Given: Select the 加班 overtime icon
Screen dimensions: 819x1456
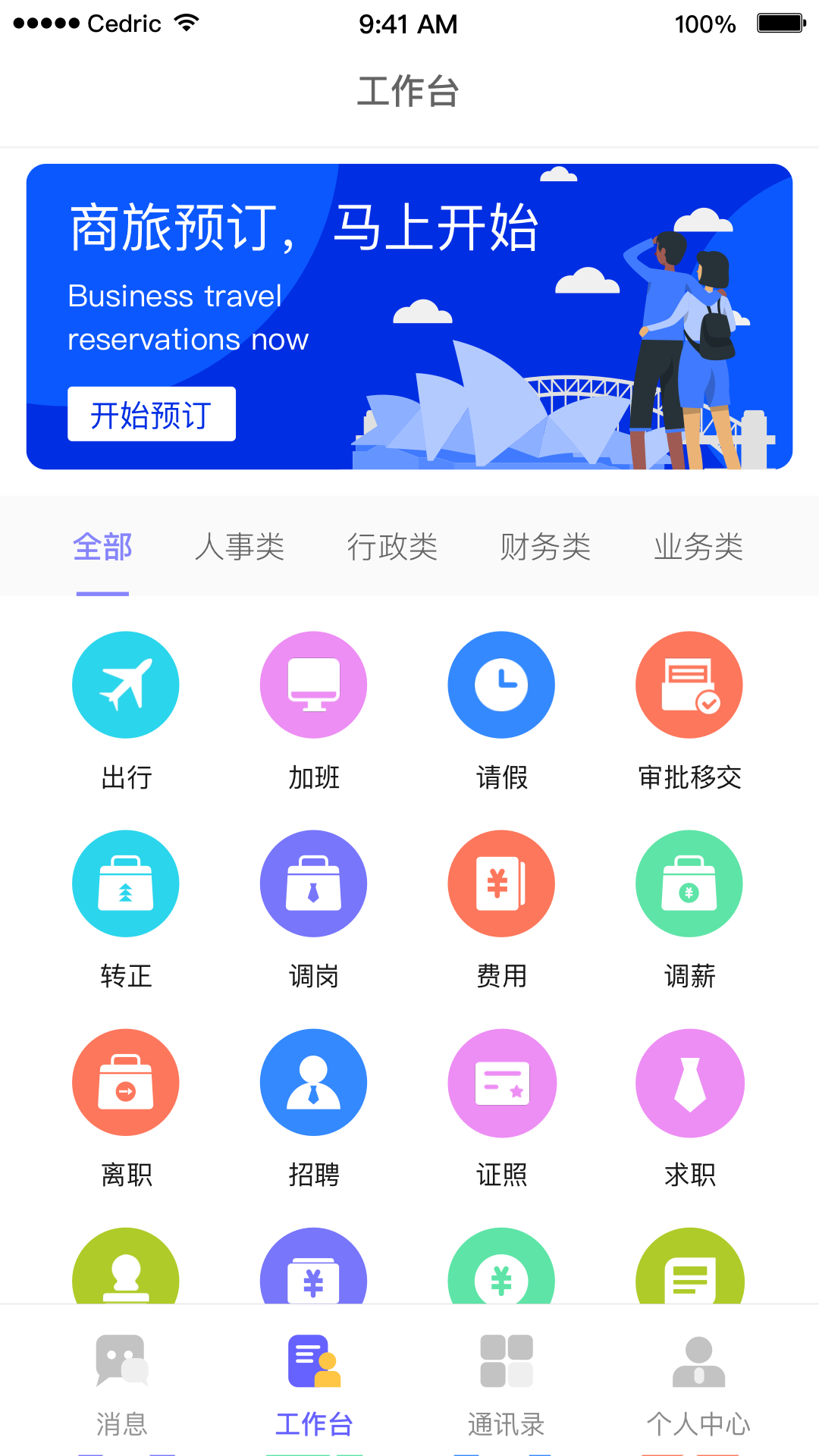Looking at the screenshot, I should tap(313, 684).
